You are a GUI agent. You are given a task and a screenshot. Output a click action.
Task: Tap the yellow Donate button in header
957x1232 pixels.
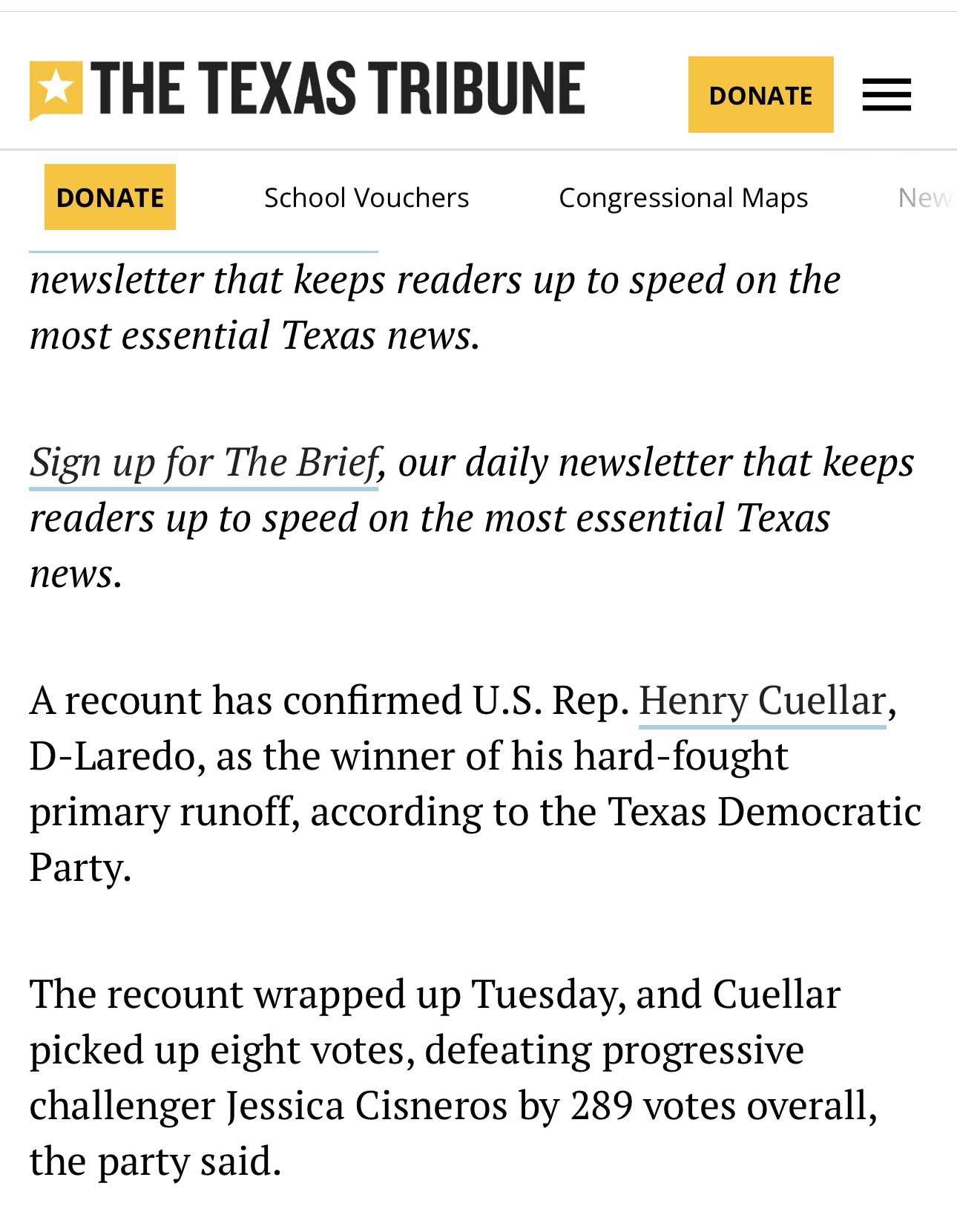tap(760, 95)
